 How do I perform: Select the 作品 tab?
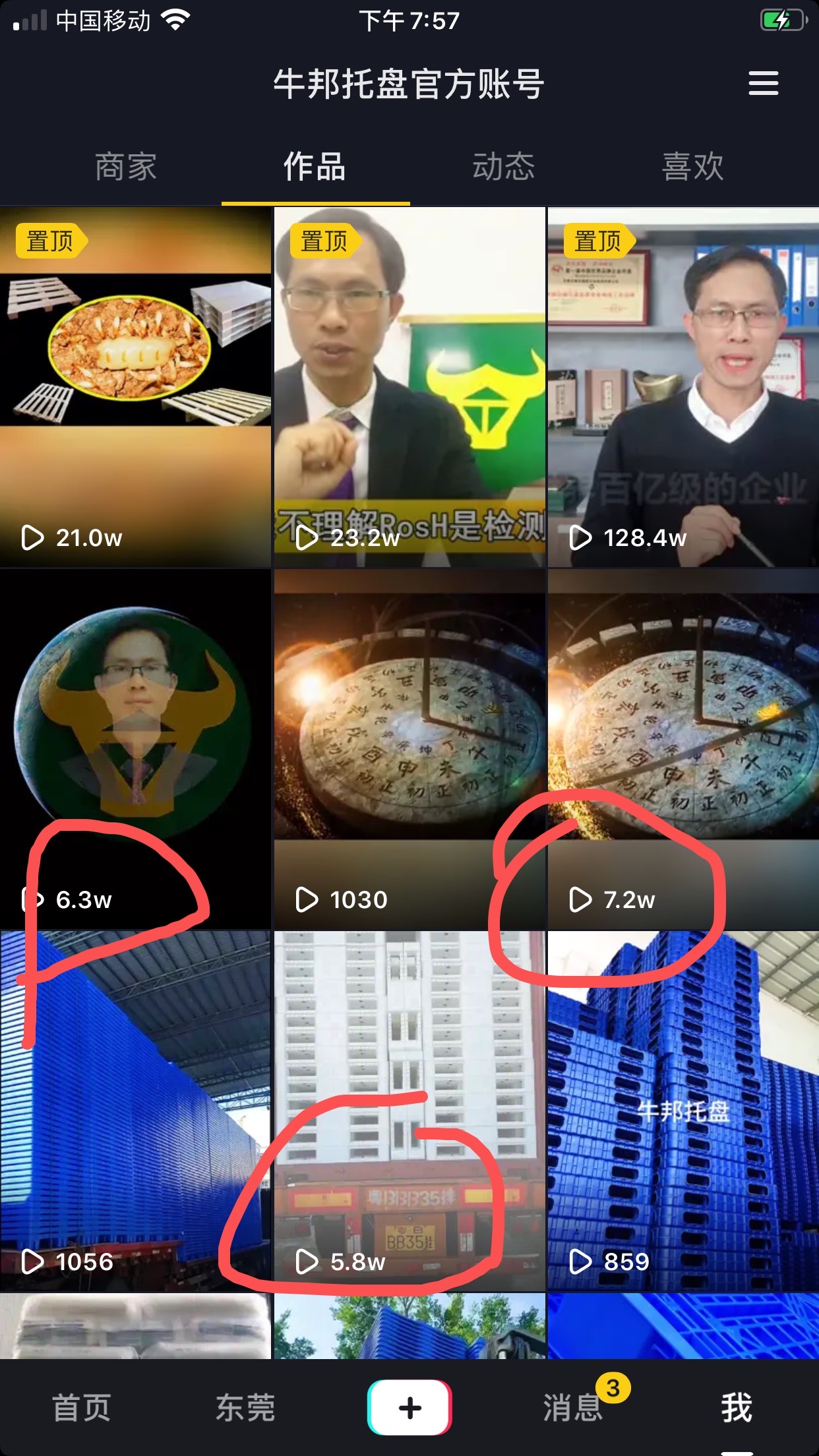click(x=315, y=167)
